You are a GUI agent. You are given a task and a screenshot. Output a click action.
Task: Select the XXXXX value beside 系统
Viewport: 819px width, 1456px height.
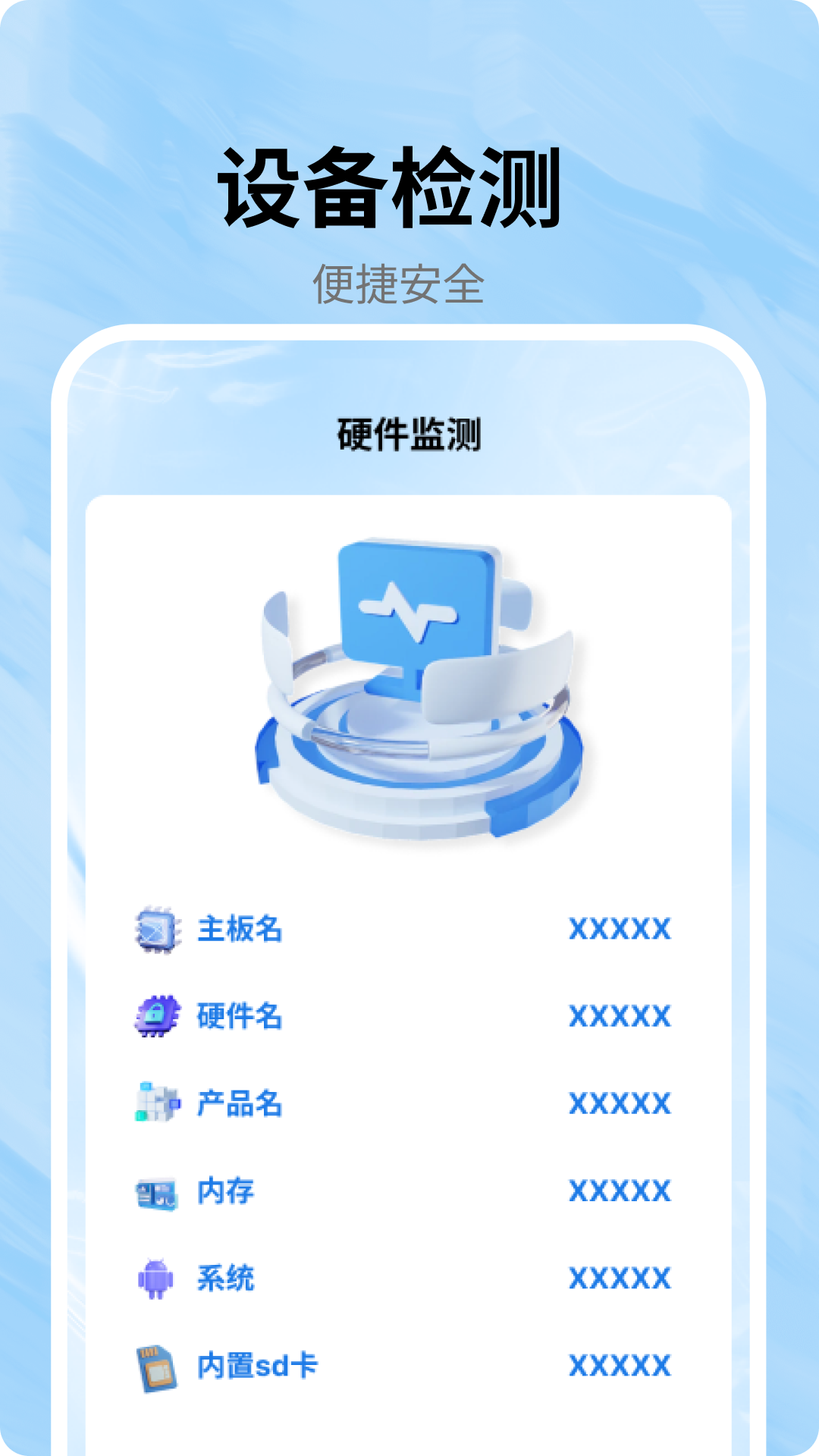[620, 1279]
